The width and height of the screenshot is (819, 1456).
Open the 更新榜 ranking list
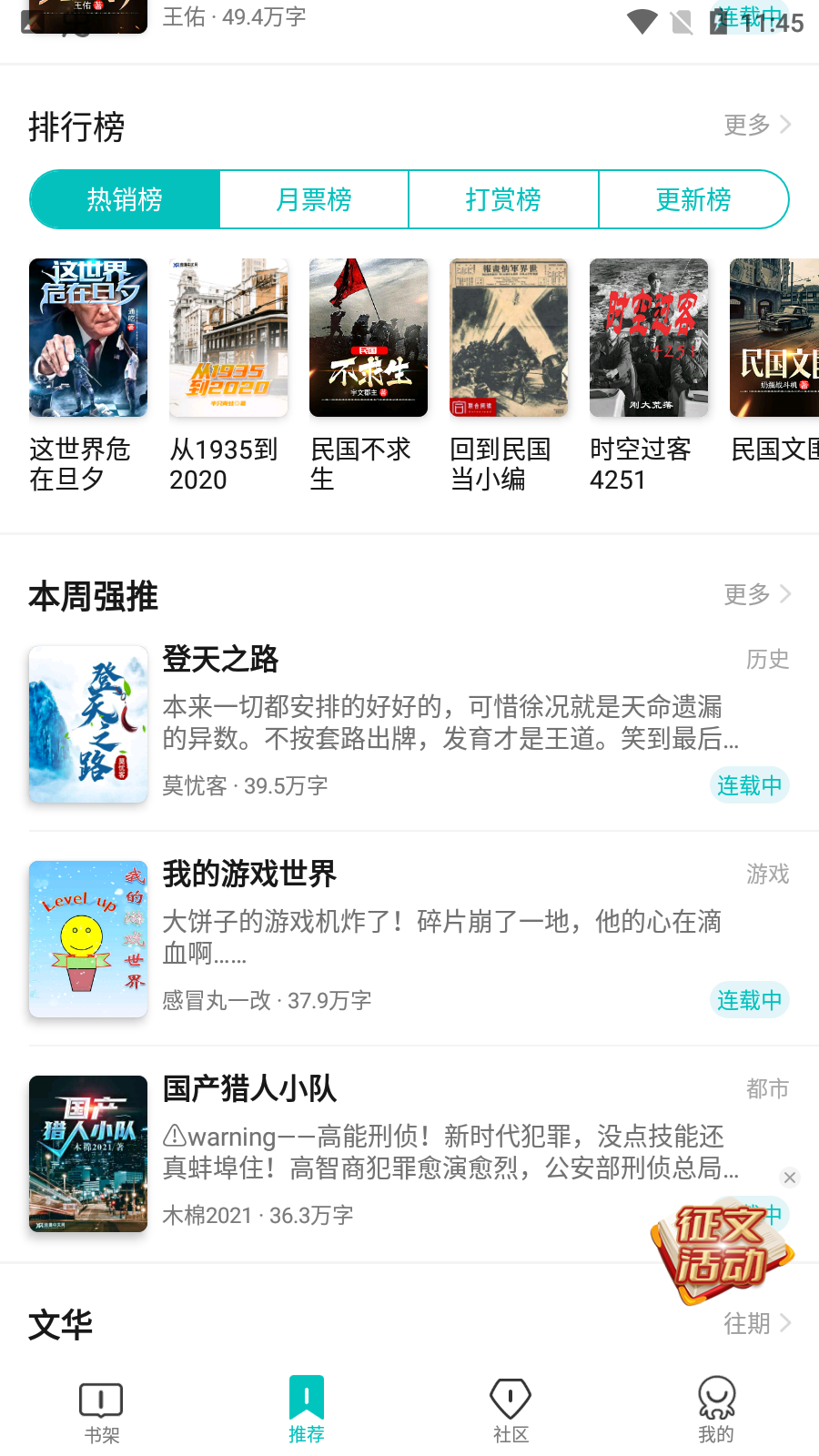point(693,199)
